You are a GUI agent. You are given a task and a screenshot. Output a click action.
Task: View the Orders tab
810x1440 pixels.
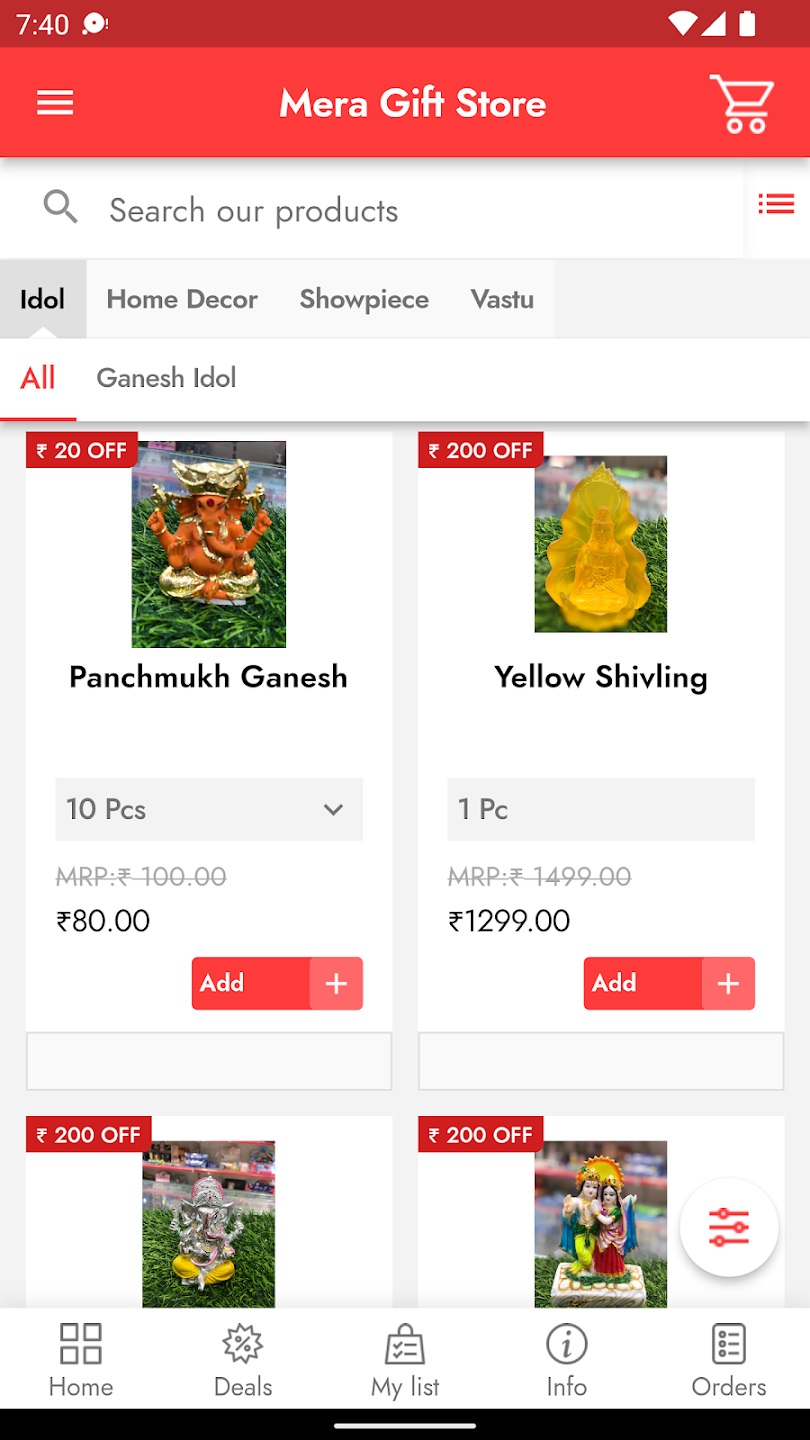(x=728, y=1360)
